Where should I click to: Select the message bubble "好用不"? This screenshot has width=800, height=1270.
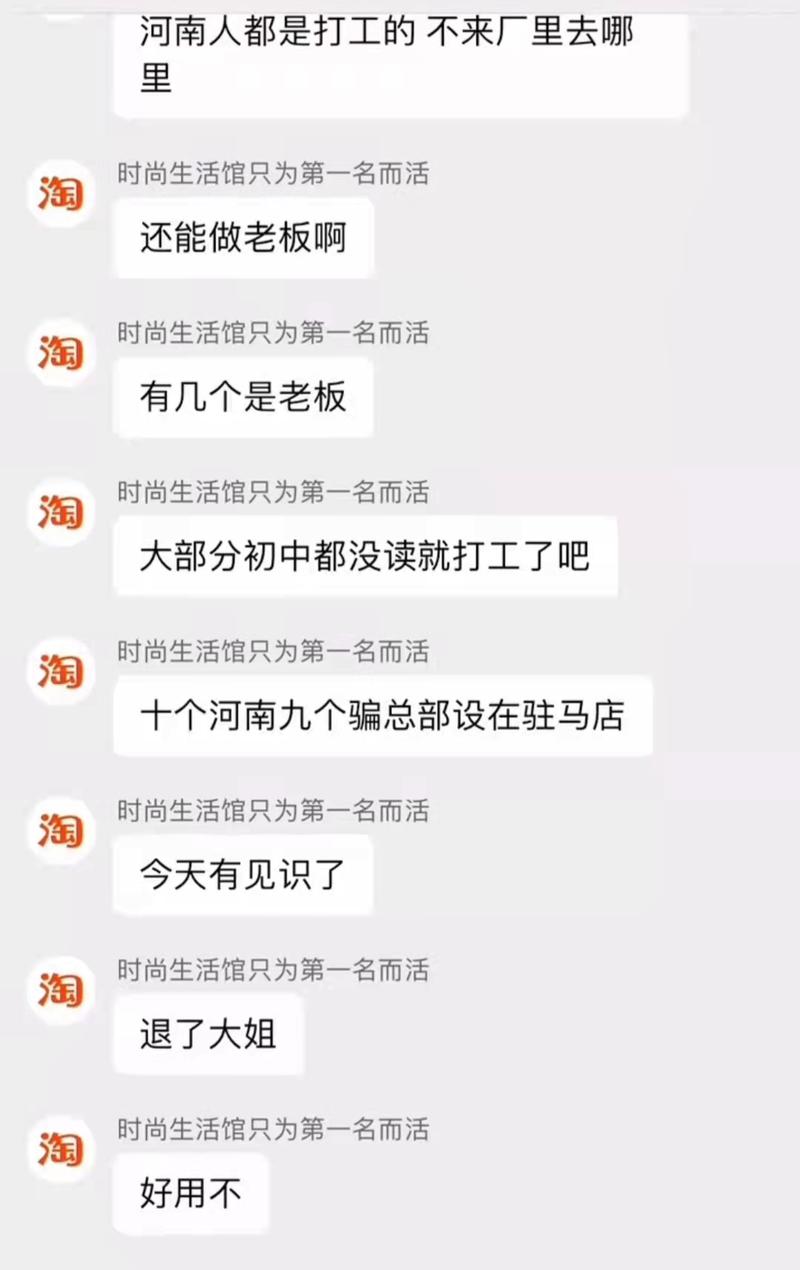tap(190, 1193)
